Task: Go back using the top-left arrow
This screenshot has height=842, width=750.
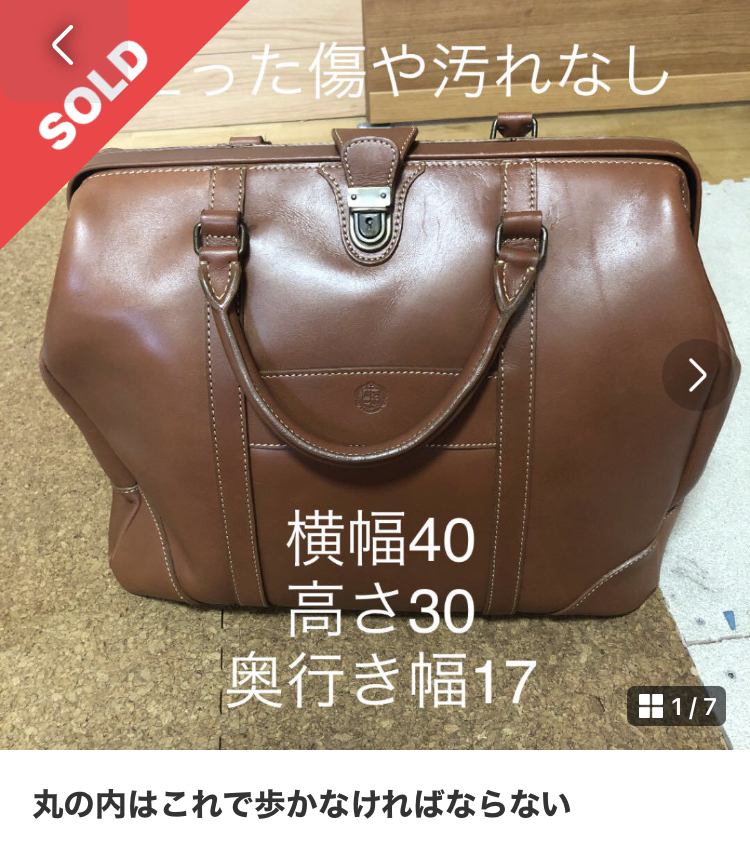Action: tap(63, 45)
